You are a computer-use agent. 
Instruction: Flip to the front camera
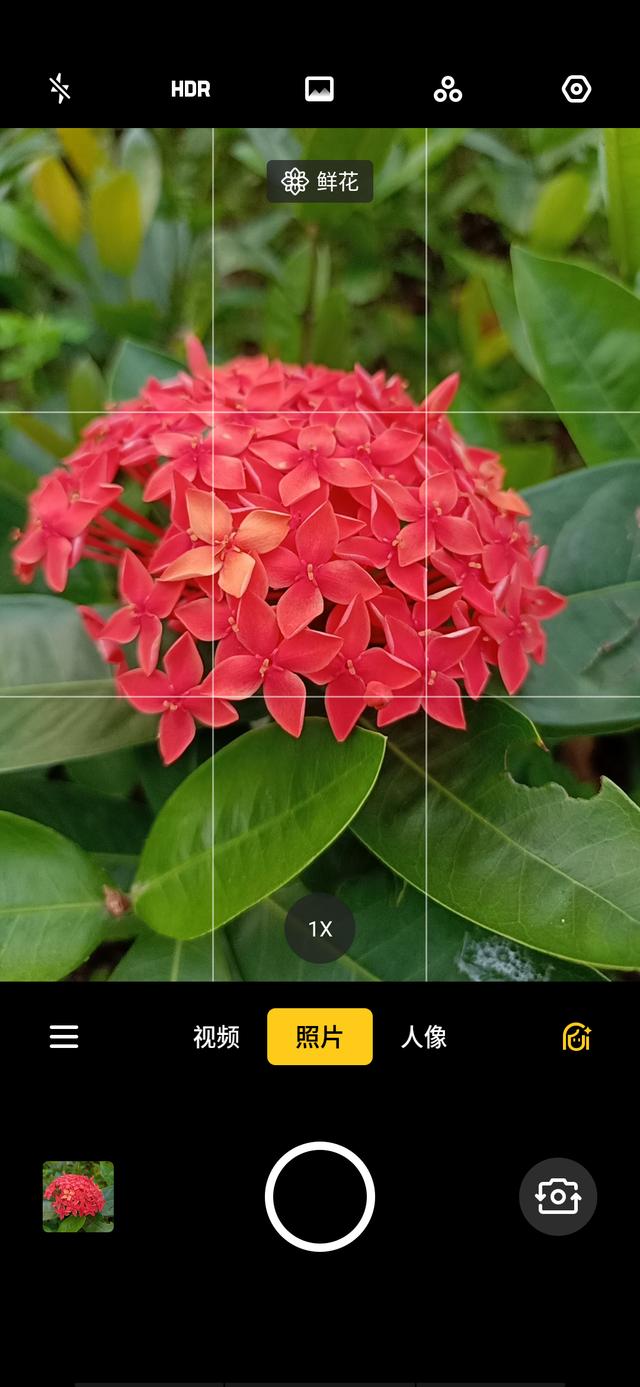(x=558, y=1196)
